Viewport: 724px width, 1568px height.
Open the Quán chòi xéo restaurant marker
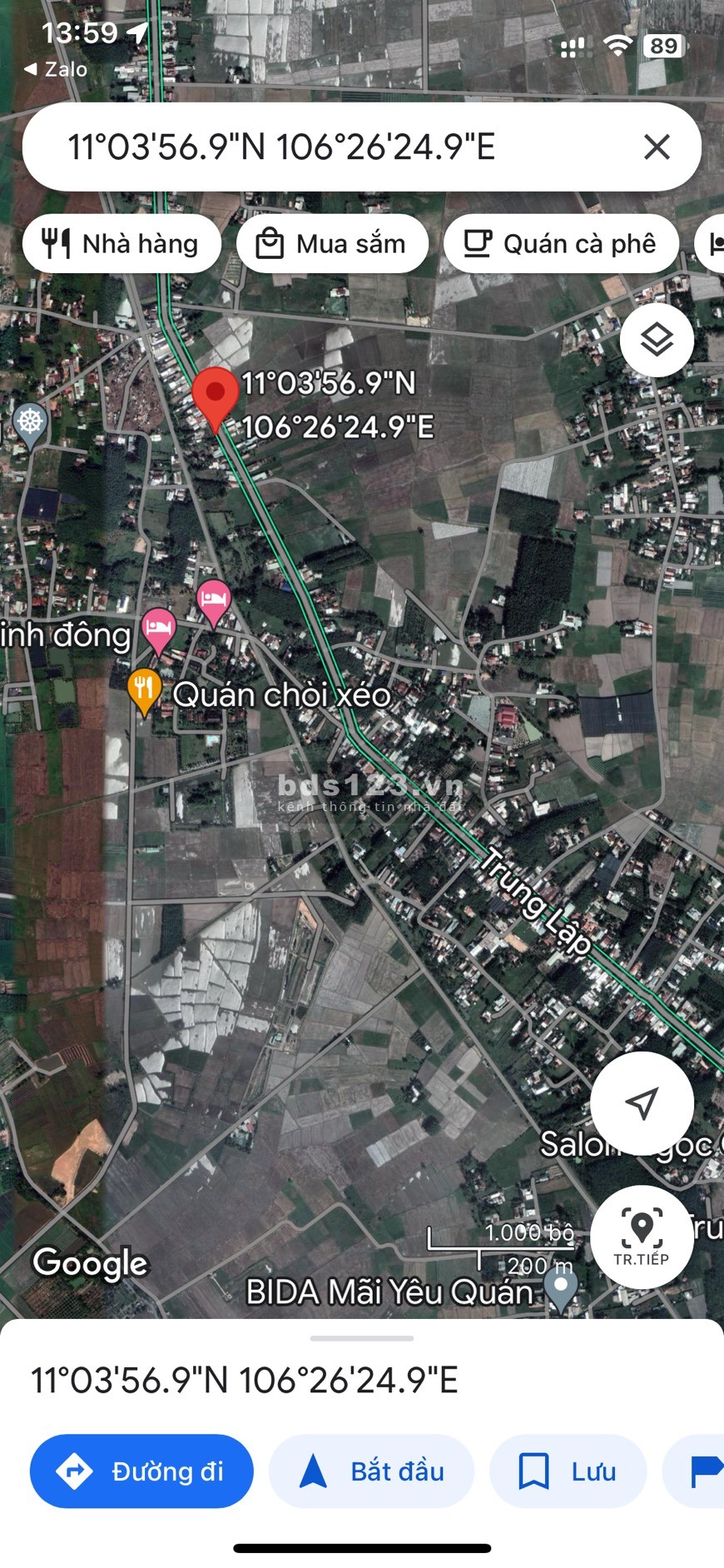144,689
